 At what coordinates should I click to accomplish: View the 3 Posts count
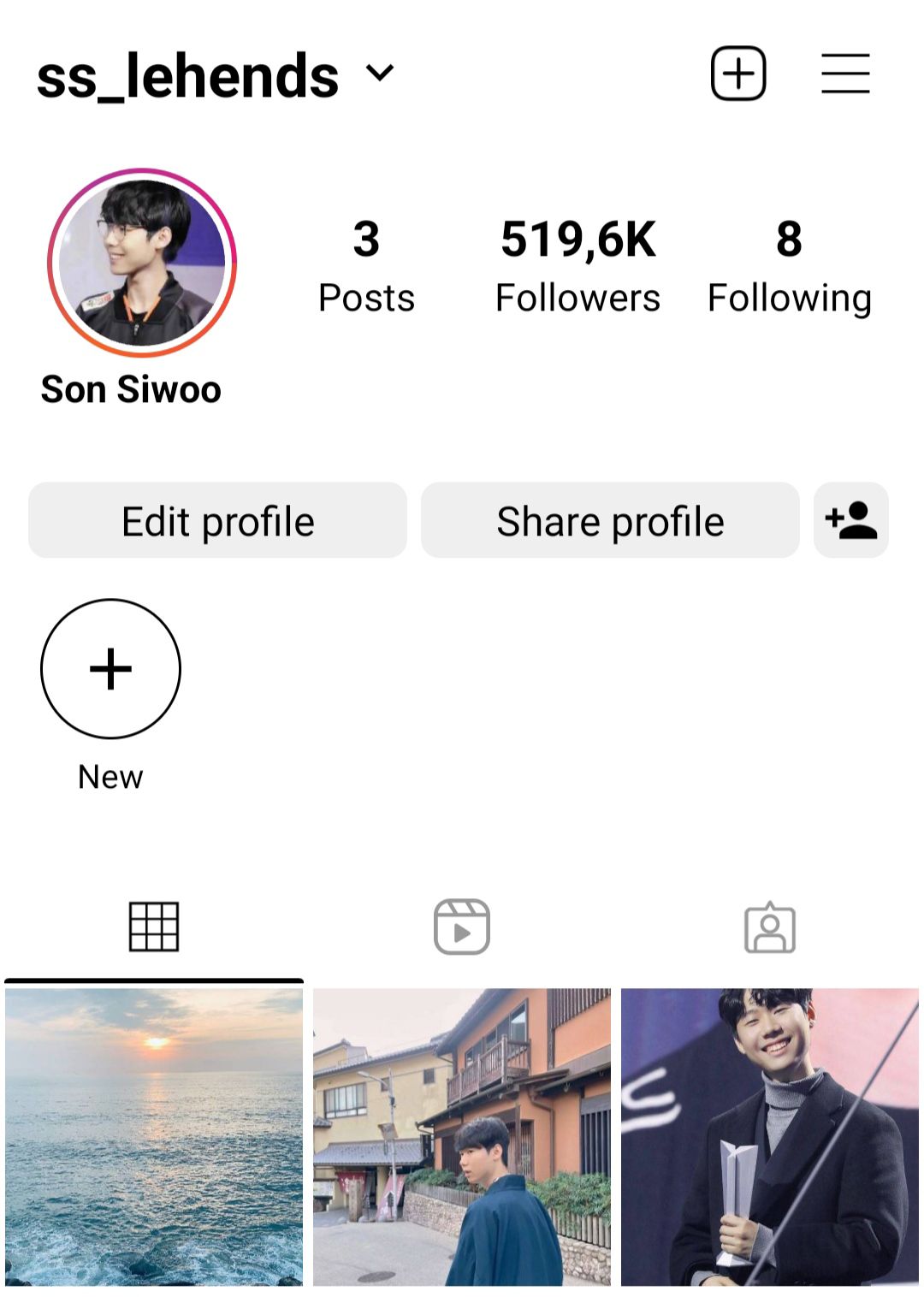pos(366,265)
